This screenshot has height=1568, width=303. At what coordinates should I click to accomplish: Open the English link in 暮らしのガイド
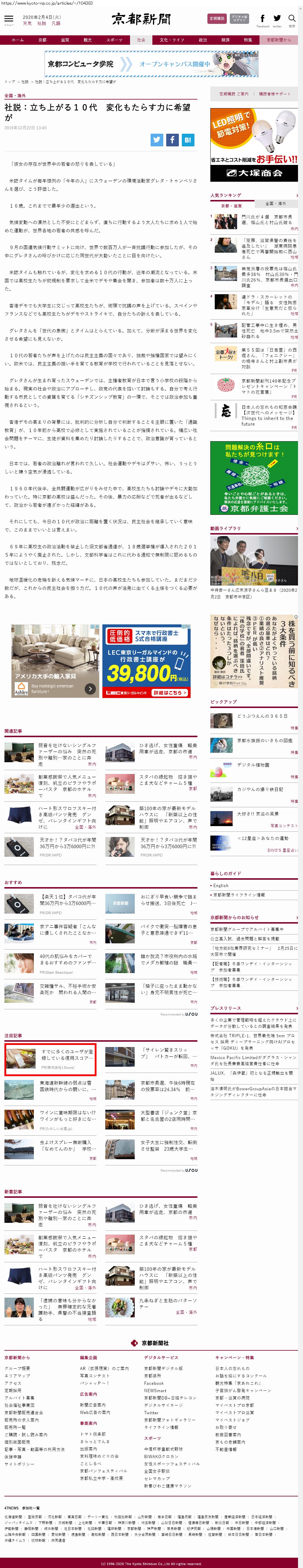(221, 886)
